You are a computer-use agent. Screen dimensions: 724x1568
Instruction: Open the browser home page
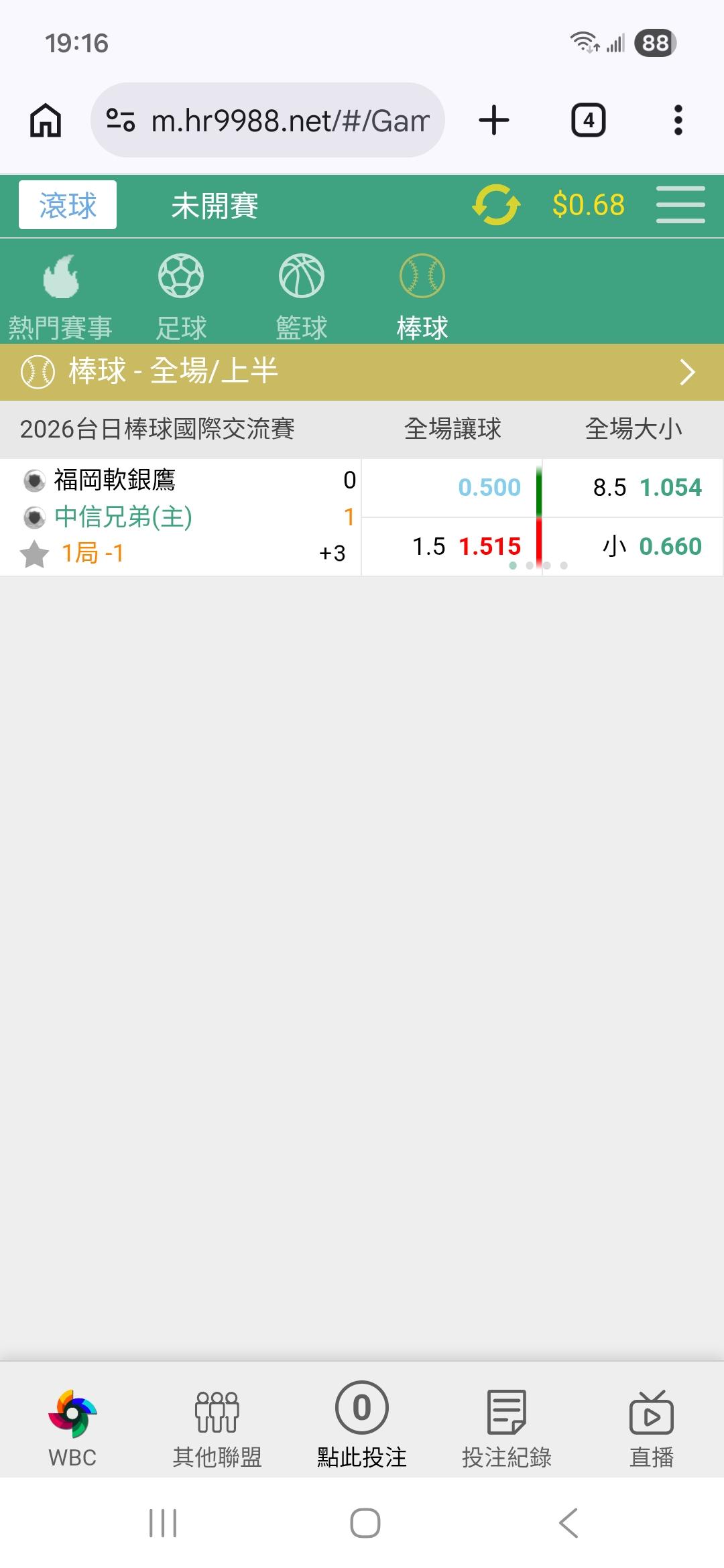click(x=46, y=121)
